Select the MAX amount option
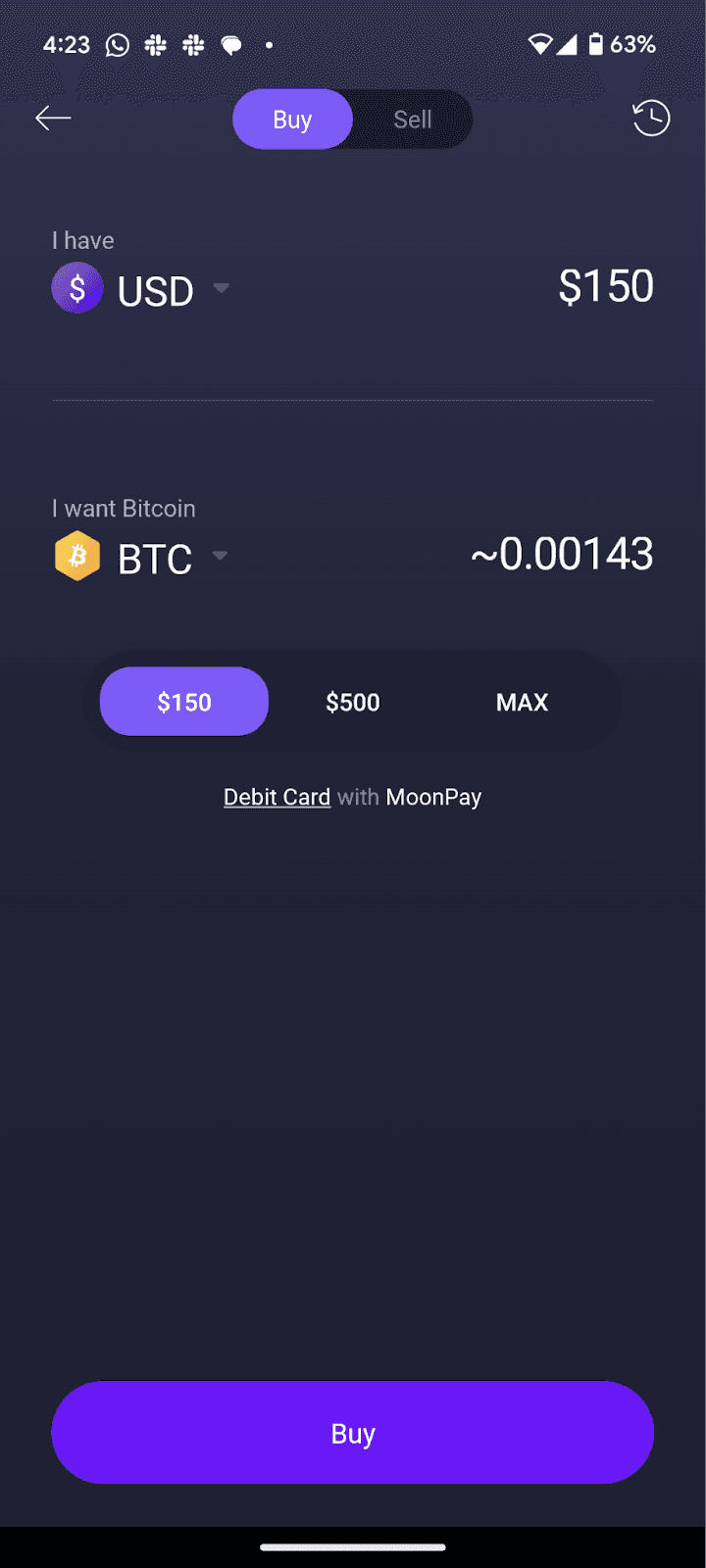This screenshot has height=1568, width=706. (x=522, y=702)
